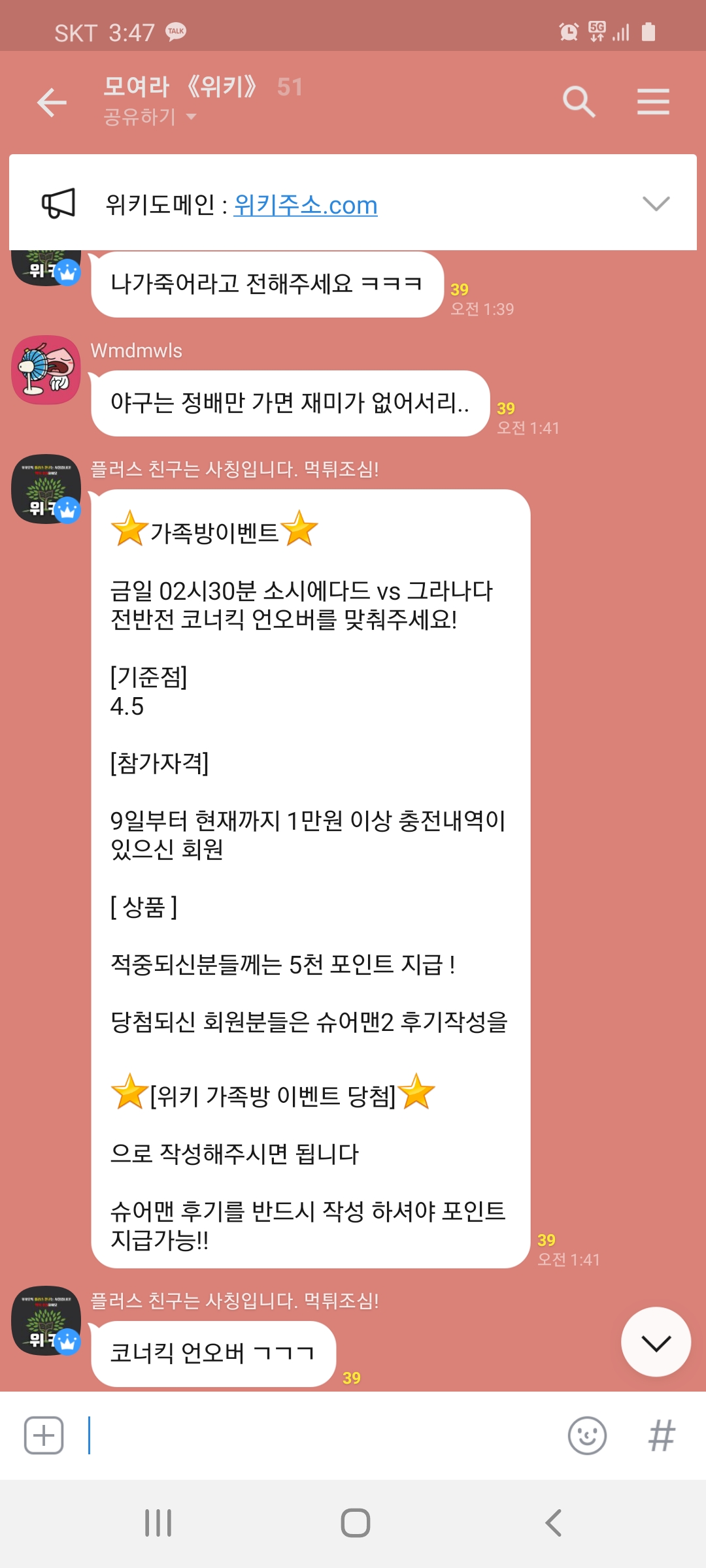Go back from the chat room
This screenshot has height=1568, width=706.
[52, 103]
